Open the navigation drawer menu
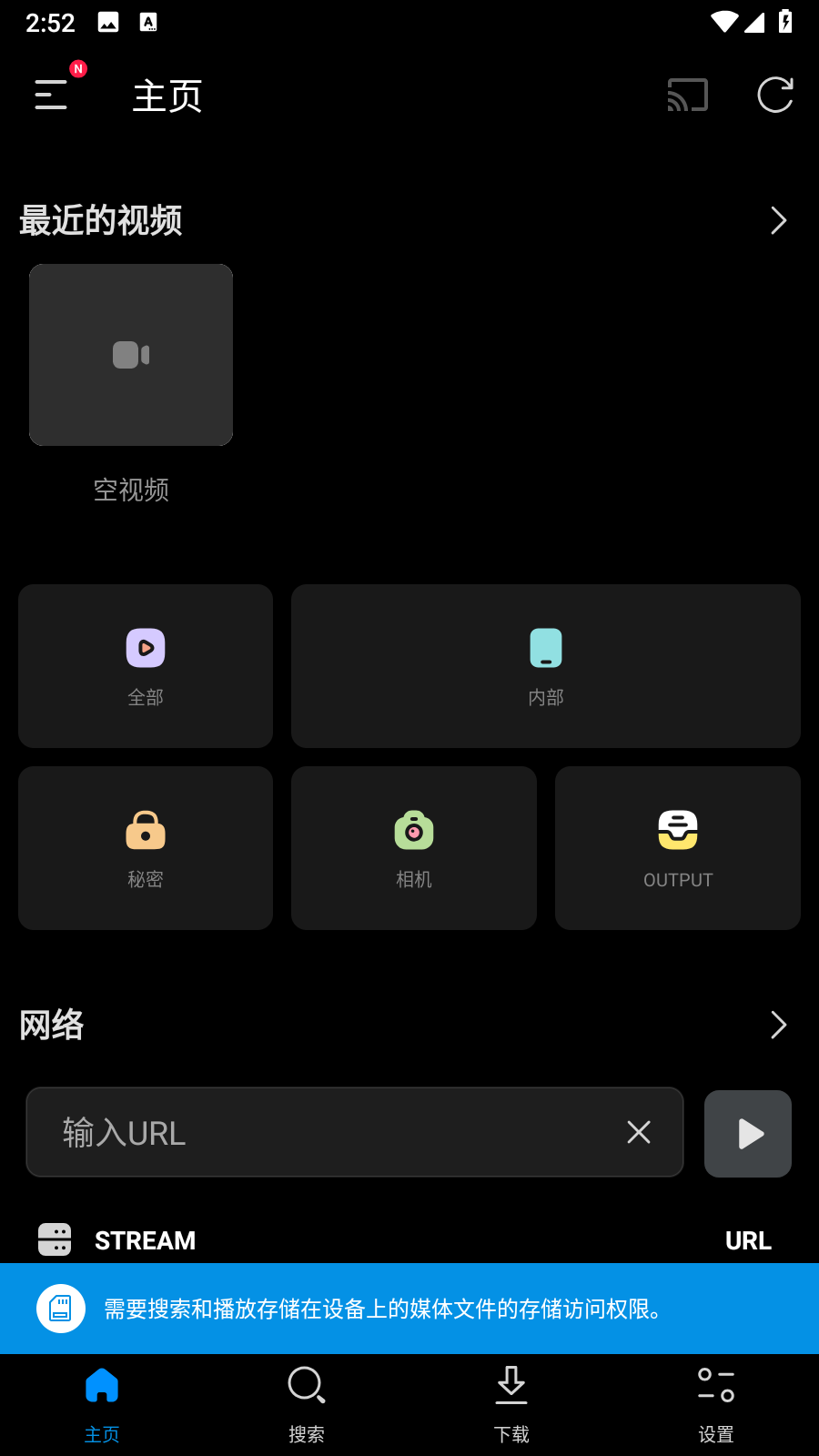This screenshot has height=1456, width=819. 50,95
